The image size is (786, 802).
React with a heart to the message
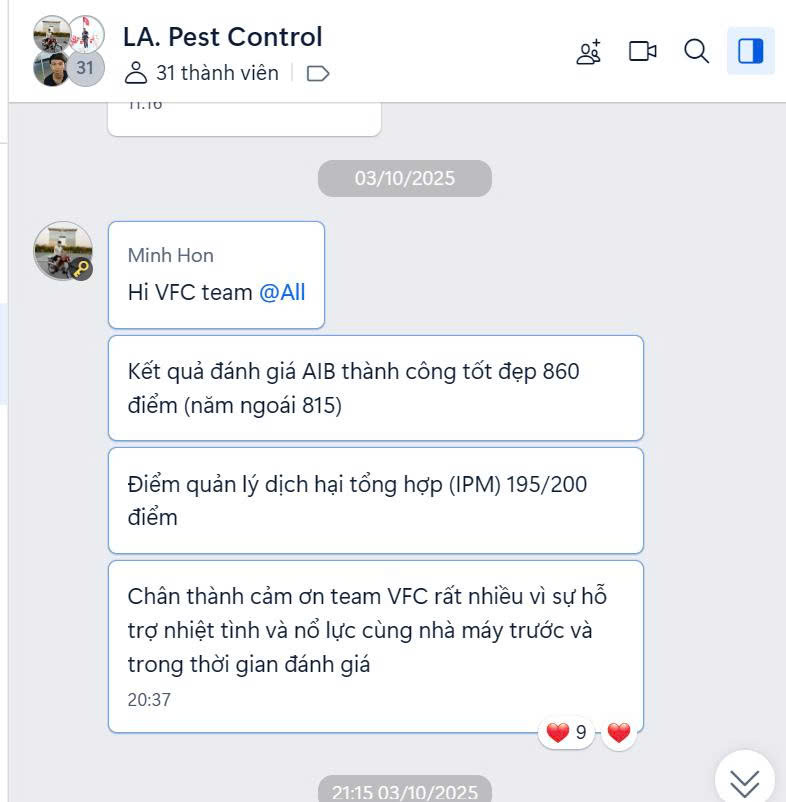point(619,733)
